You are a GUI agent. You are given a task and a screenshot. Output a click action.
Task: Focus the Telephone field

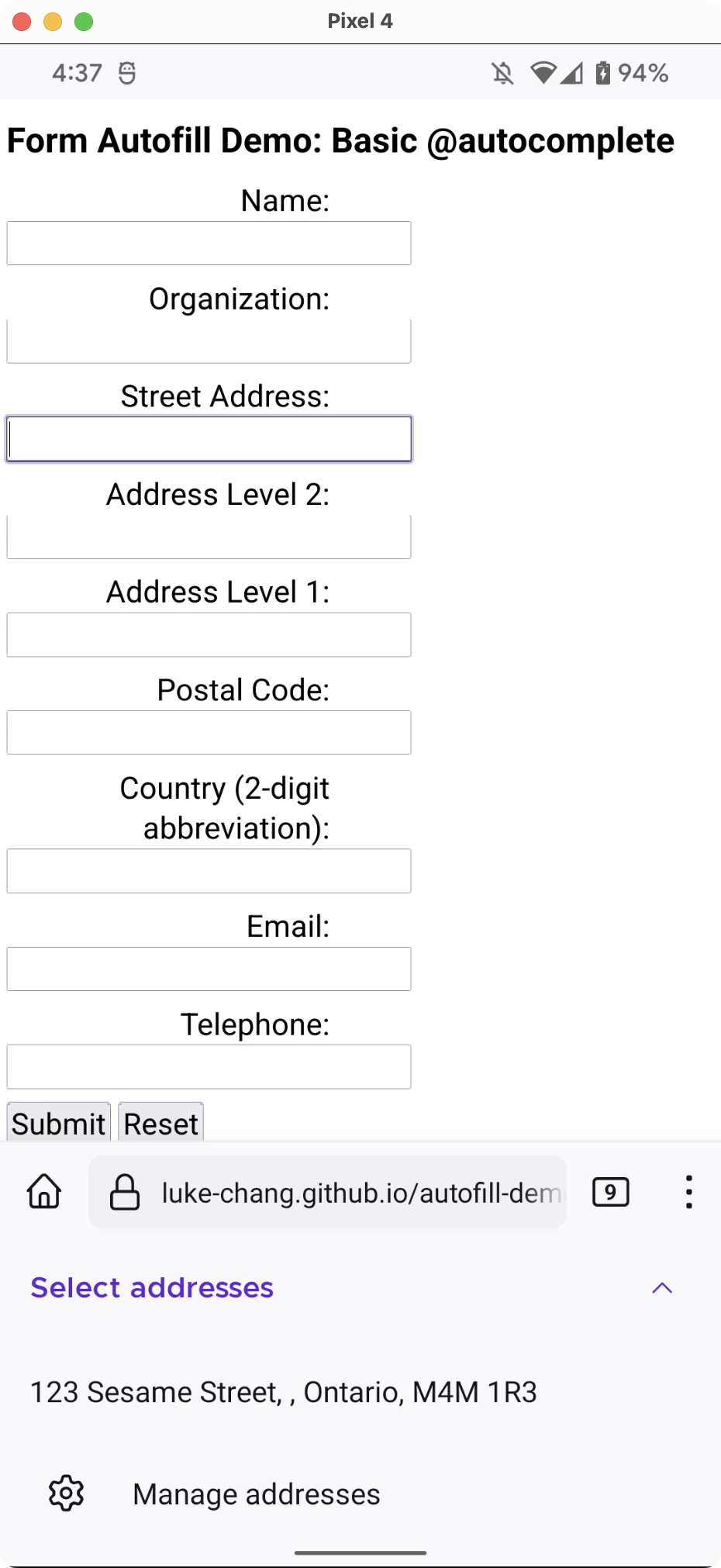click(x=209, y=1067)
